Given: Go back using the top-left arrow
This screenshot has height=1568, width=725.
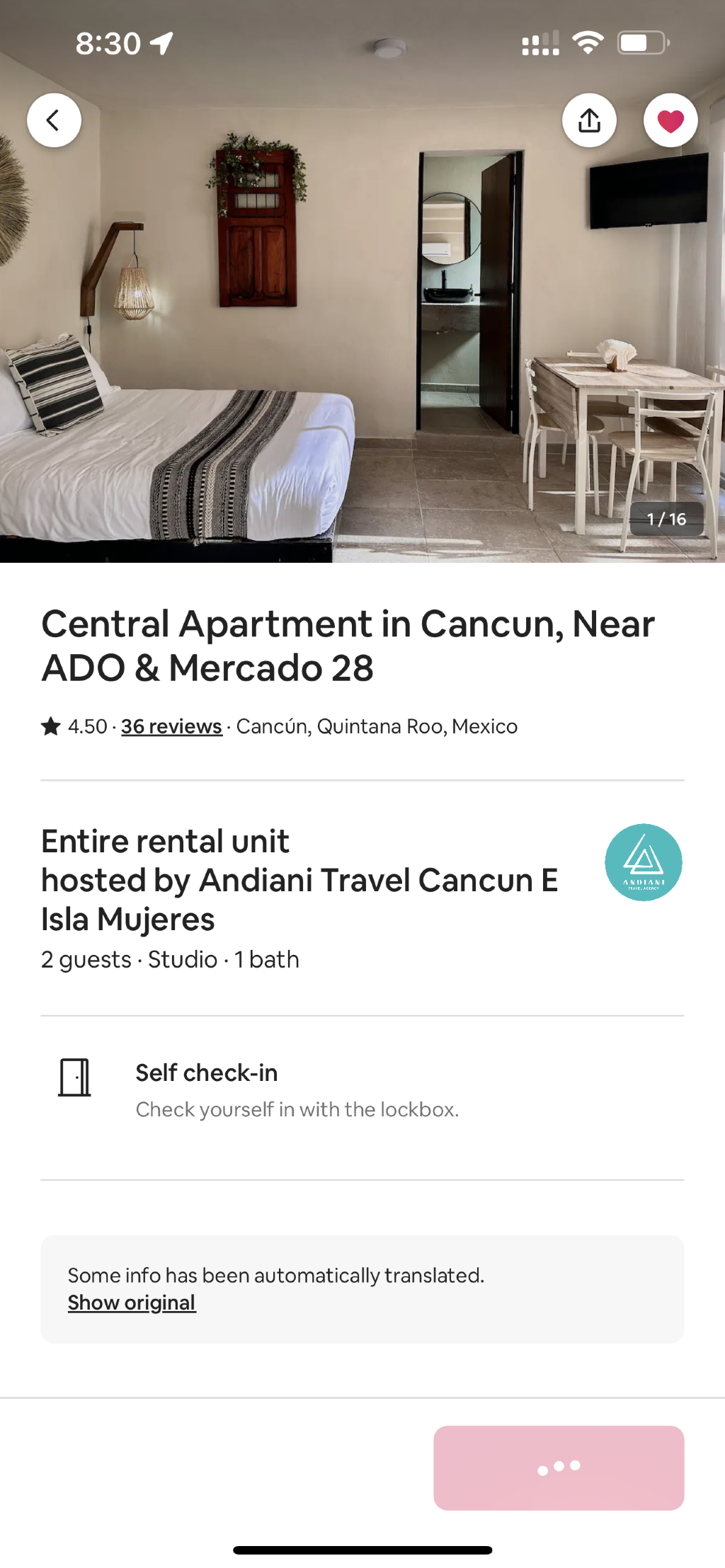Looking at the screenshot, I should click(54, 120).
